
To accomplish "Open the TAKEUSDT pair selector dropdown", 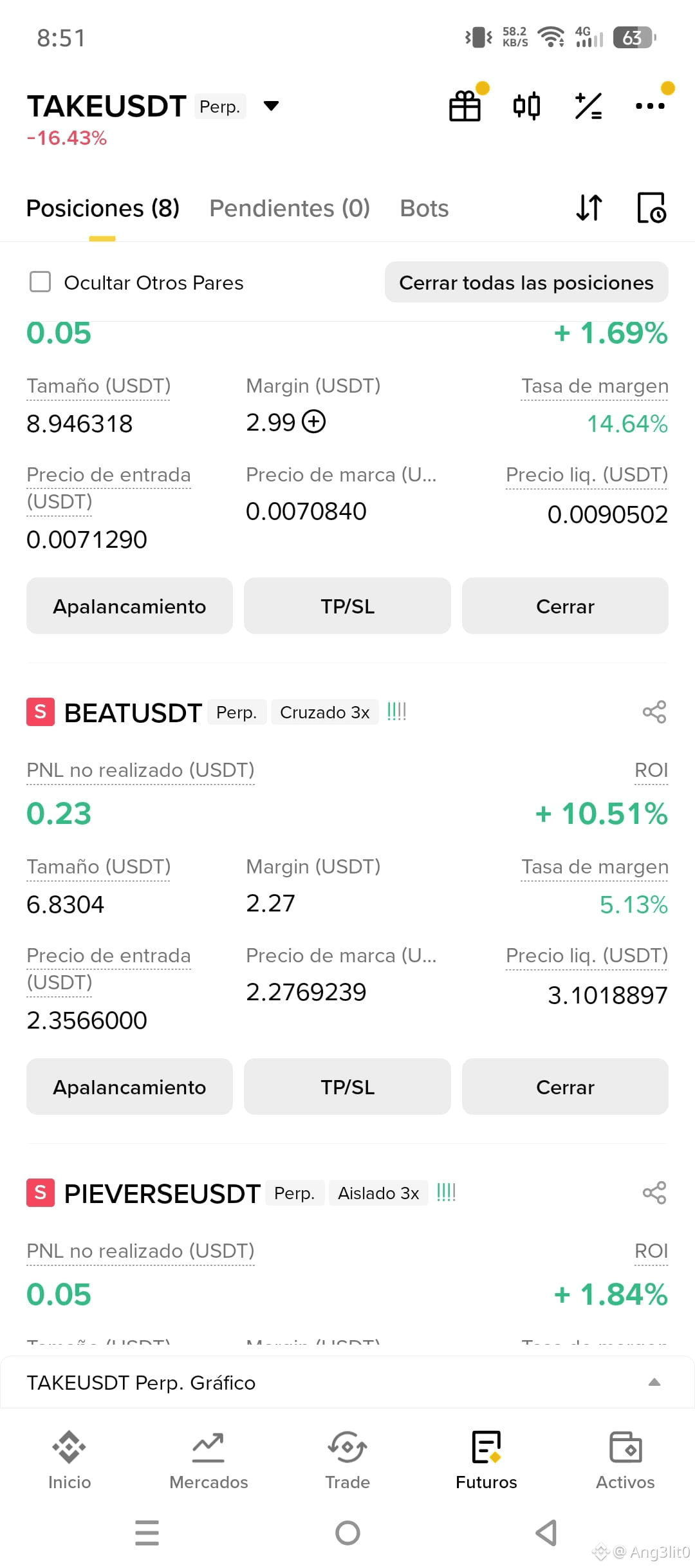I will pyautogui.click(x=271, y=106).
